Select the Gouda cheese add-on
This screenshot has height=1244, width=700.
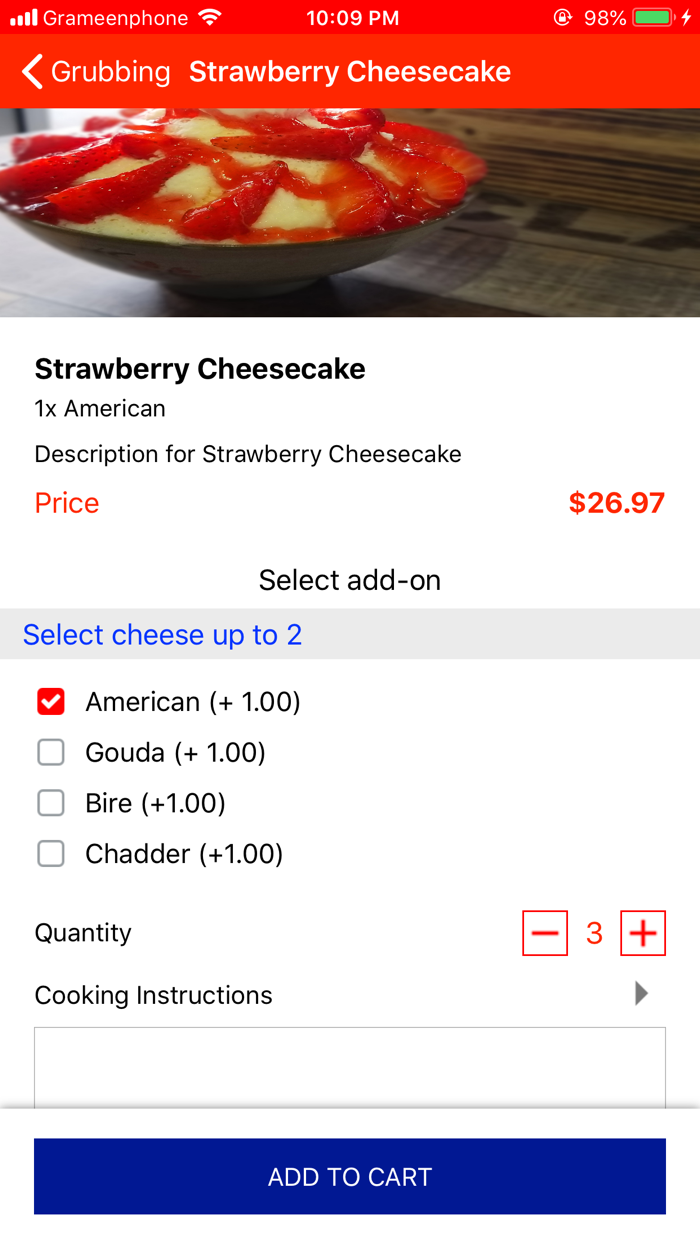pyautogui.click(x=51, y=752)
